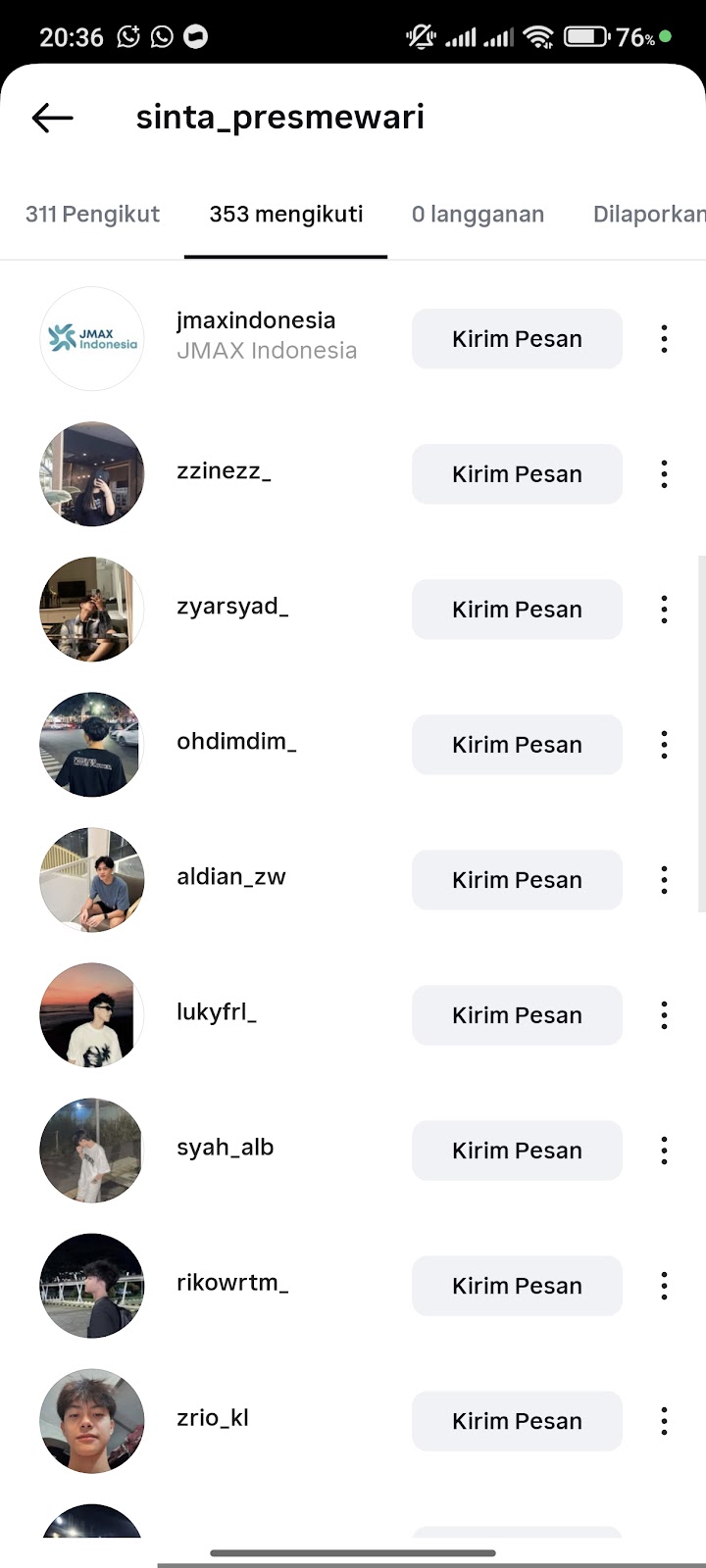The image size is (706, 1568).
Task: Switch to the 311 Pengikut tab
Action: click(92, 214)
